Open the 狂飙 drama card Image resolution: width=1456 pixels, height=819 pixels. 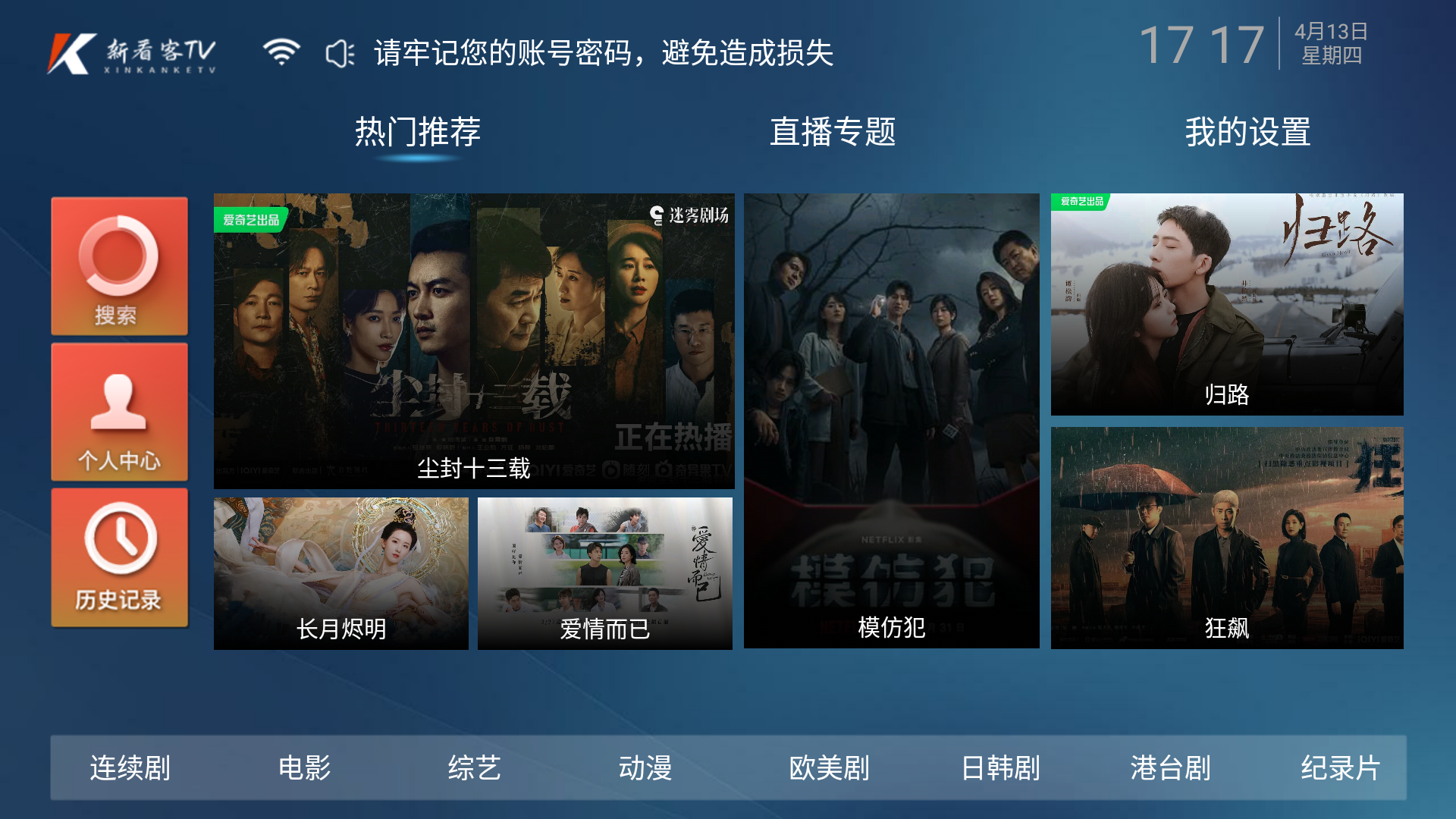click(1227, 538)
